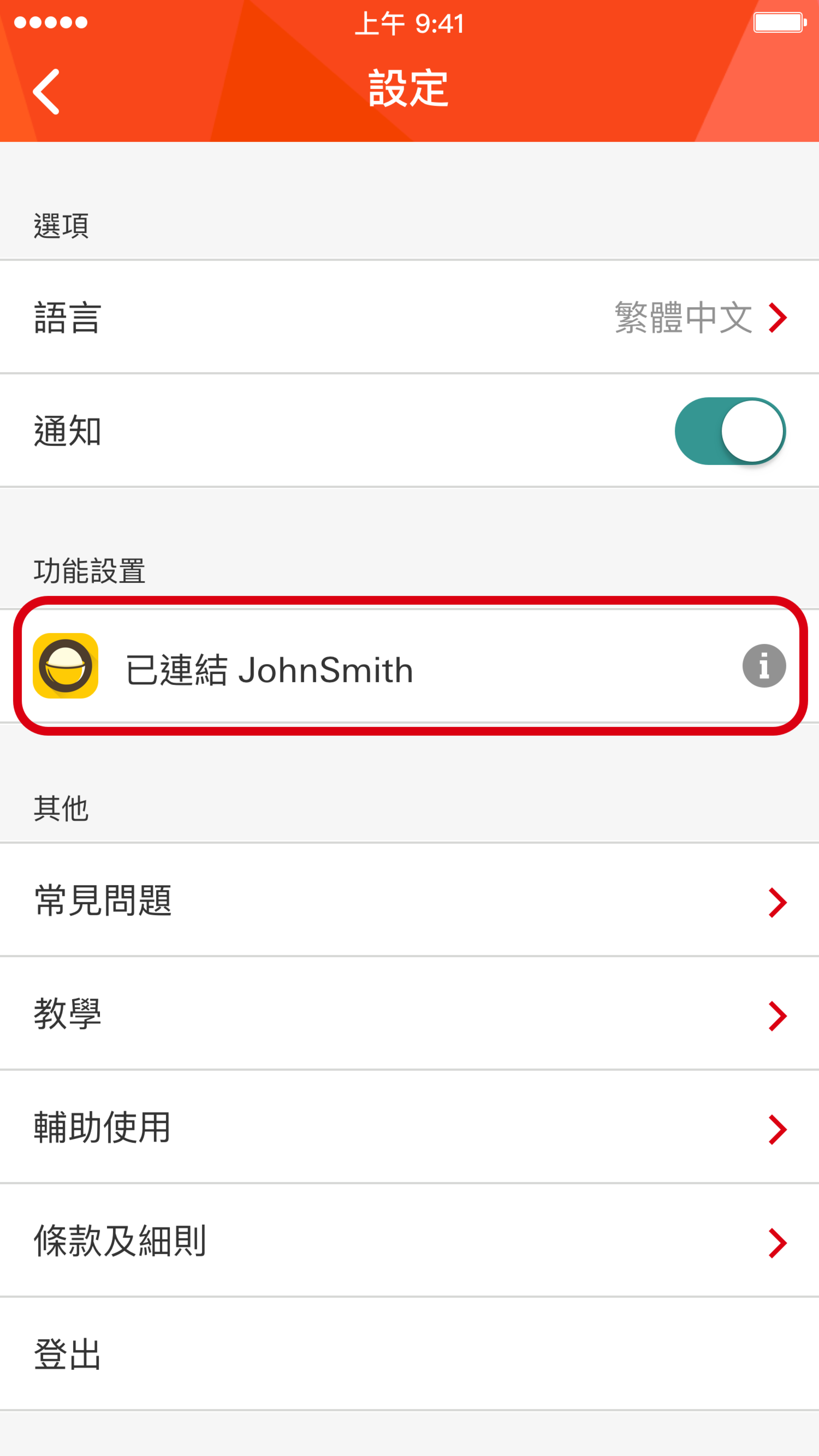Go back using the header arrow
The image size is (819, 1456).
tap(46, 92)
